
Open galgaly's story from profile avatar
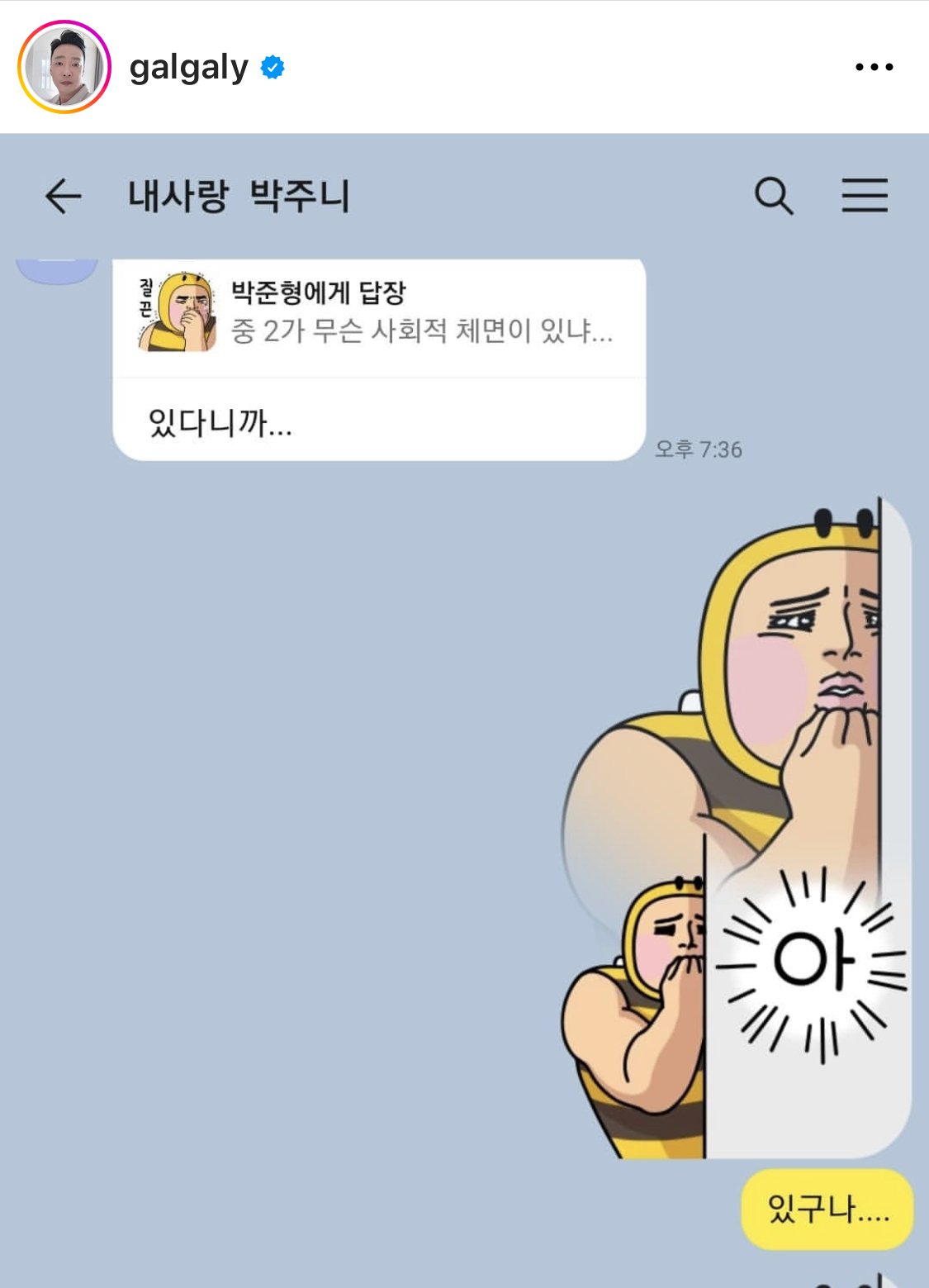pos(64,67)
